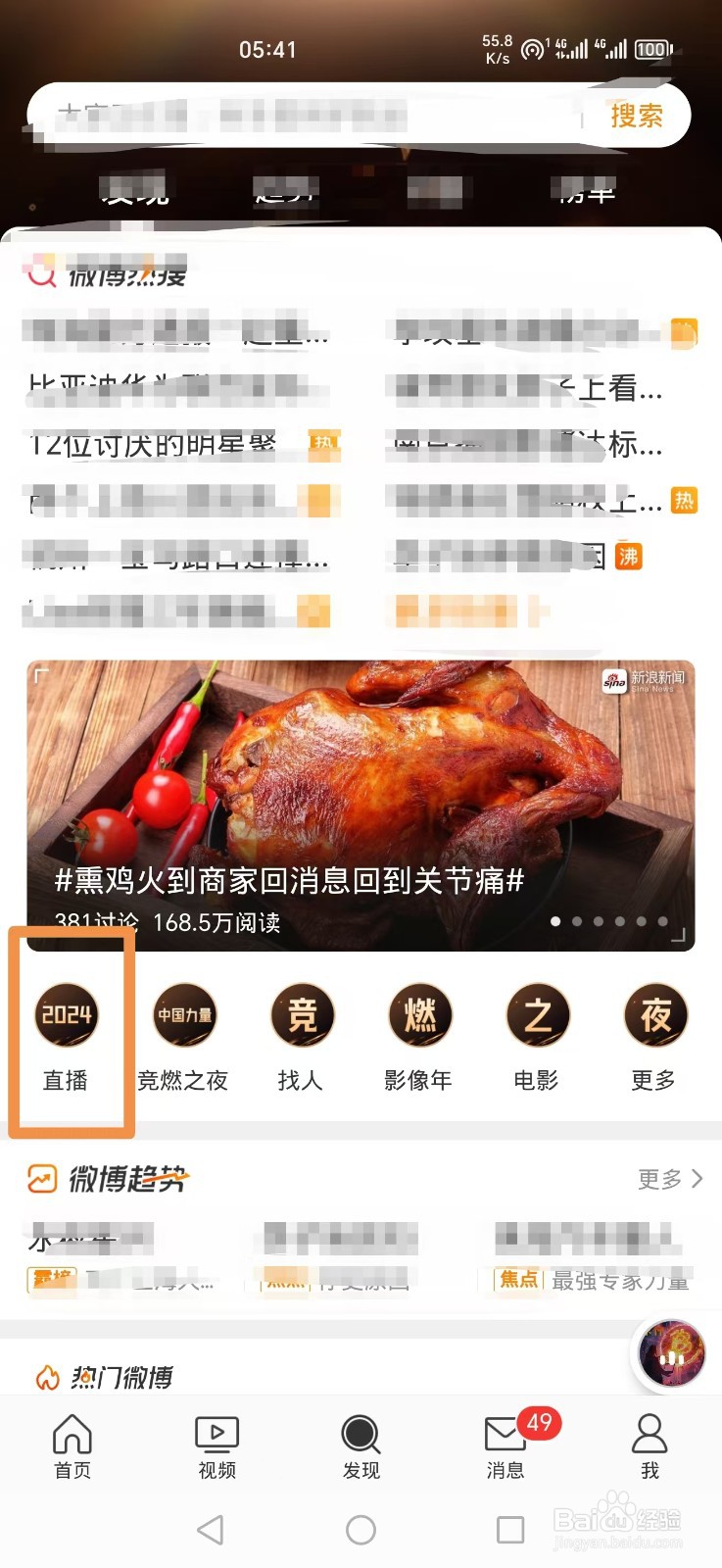Select the 找人 find-people icon

302,1015
